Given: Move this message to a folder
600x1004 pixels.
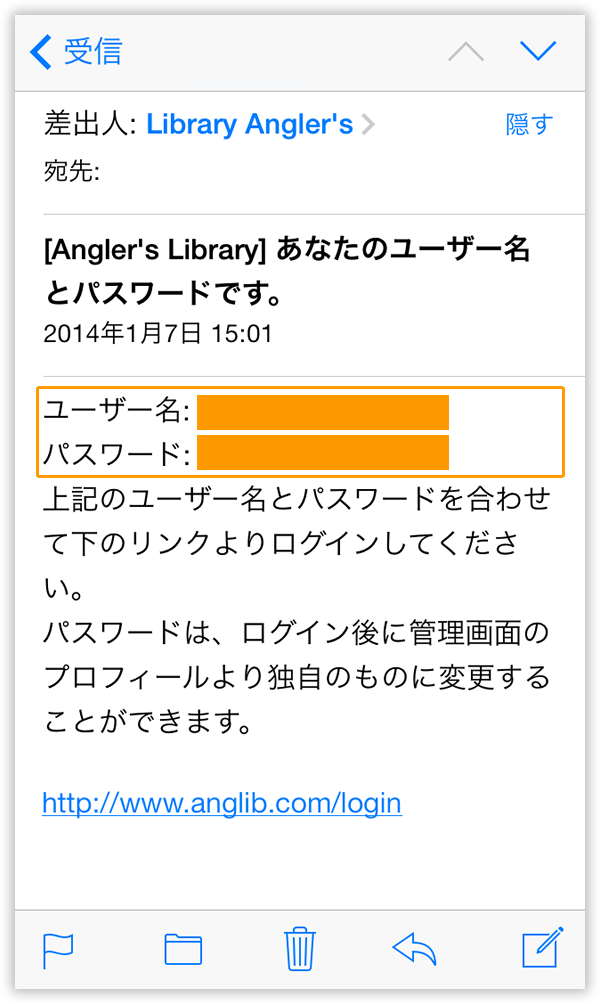Looking at the screenshot, I should point(183,949).
